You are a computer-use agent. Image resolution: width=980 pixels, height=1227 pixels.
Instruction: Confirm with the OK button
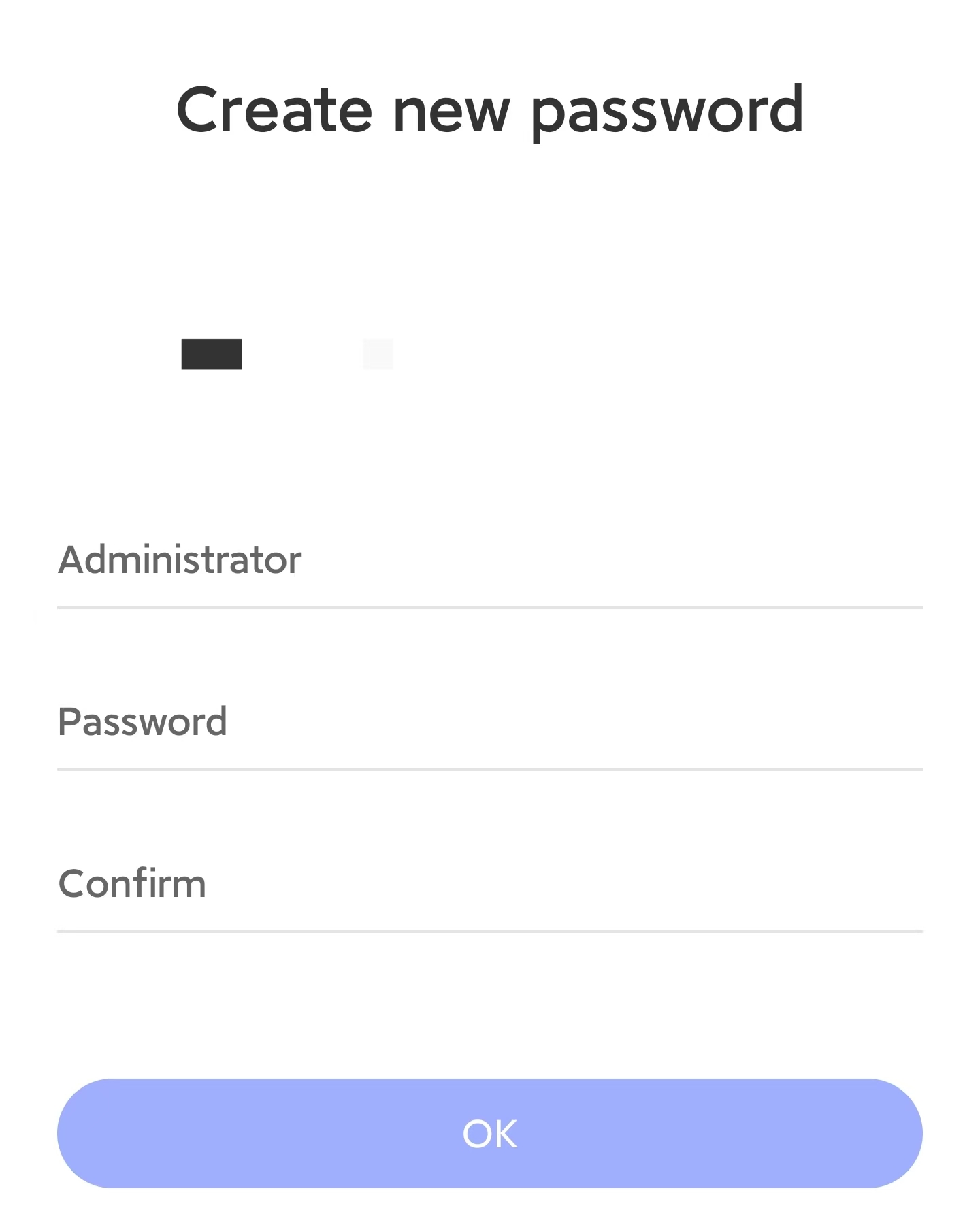click(489, 1134)
